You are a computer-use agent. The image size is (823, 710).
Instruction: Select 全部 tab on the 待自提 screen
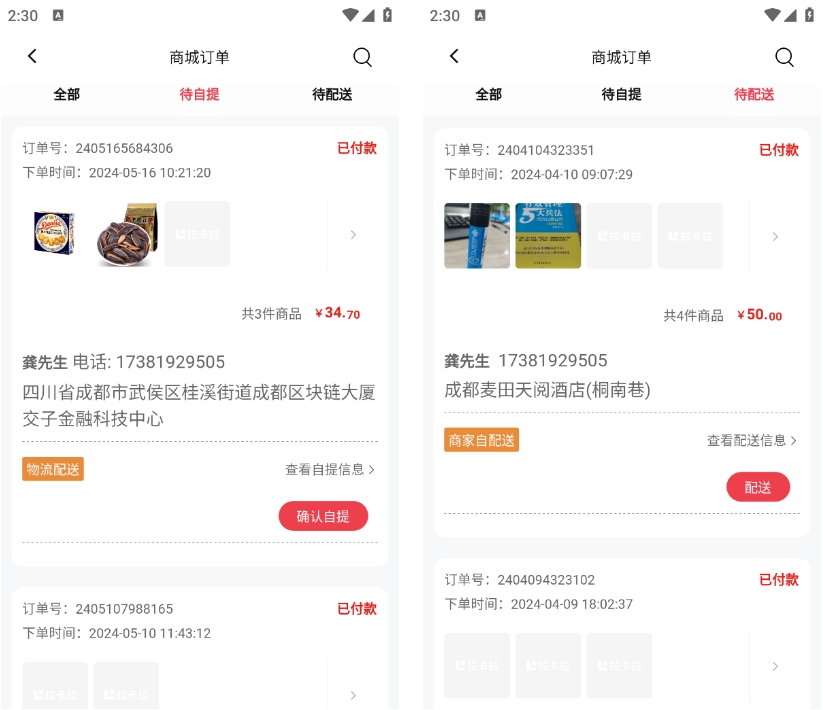[67, 94]
